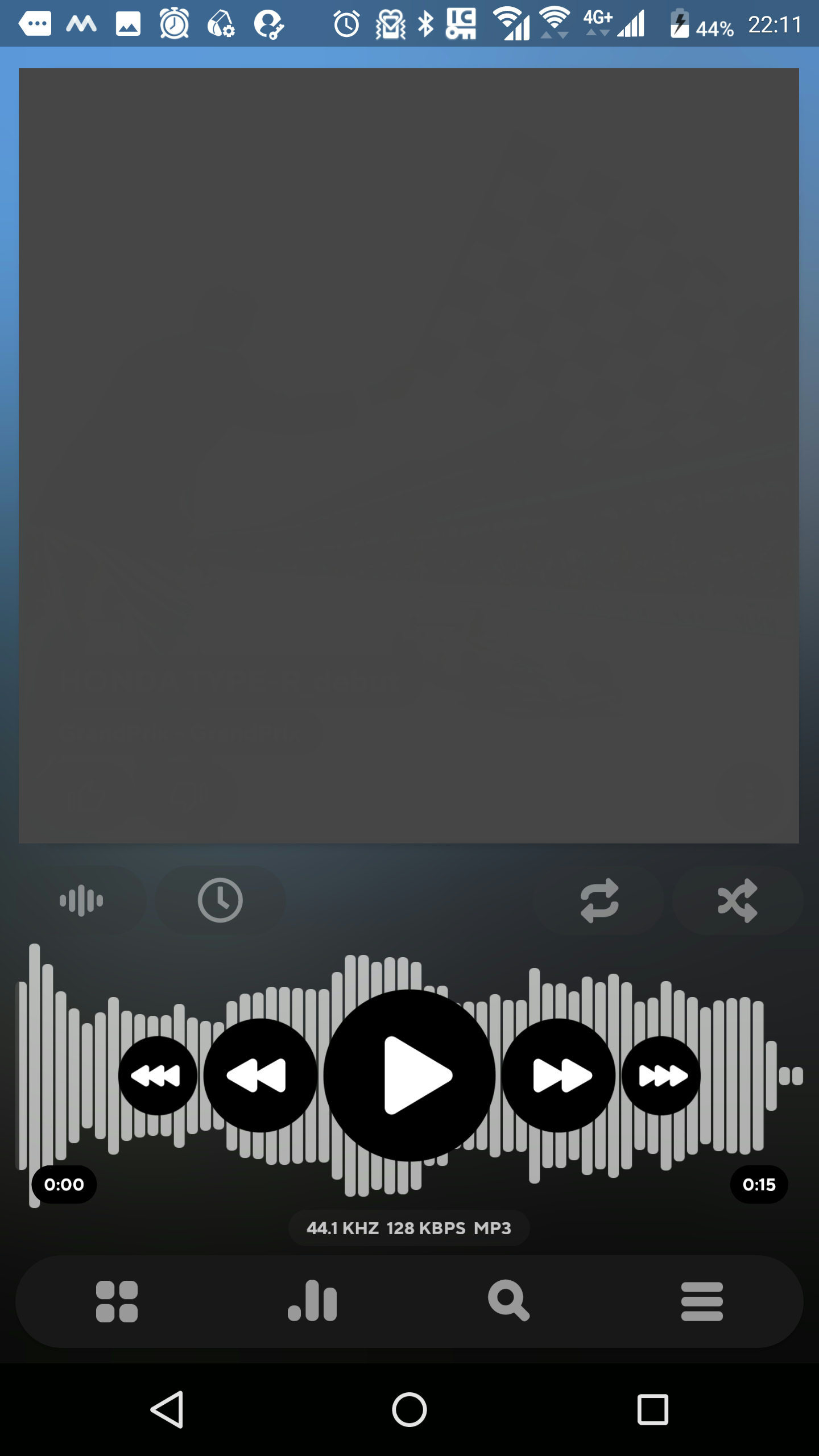Jump to the next category with triple-forward
This screenshot has height=1456, width=819.
click(x=661, y=1075)
